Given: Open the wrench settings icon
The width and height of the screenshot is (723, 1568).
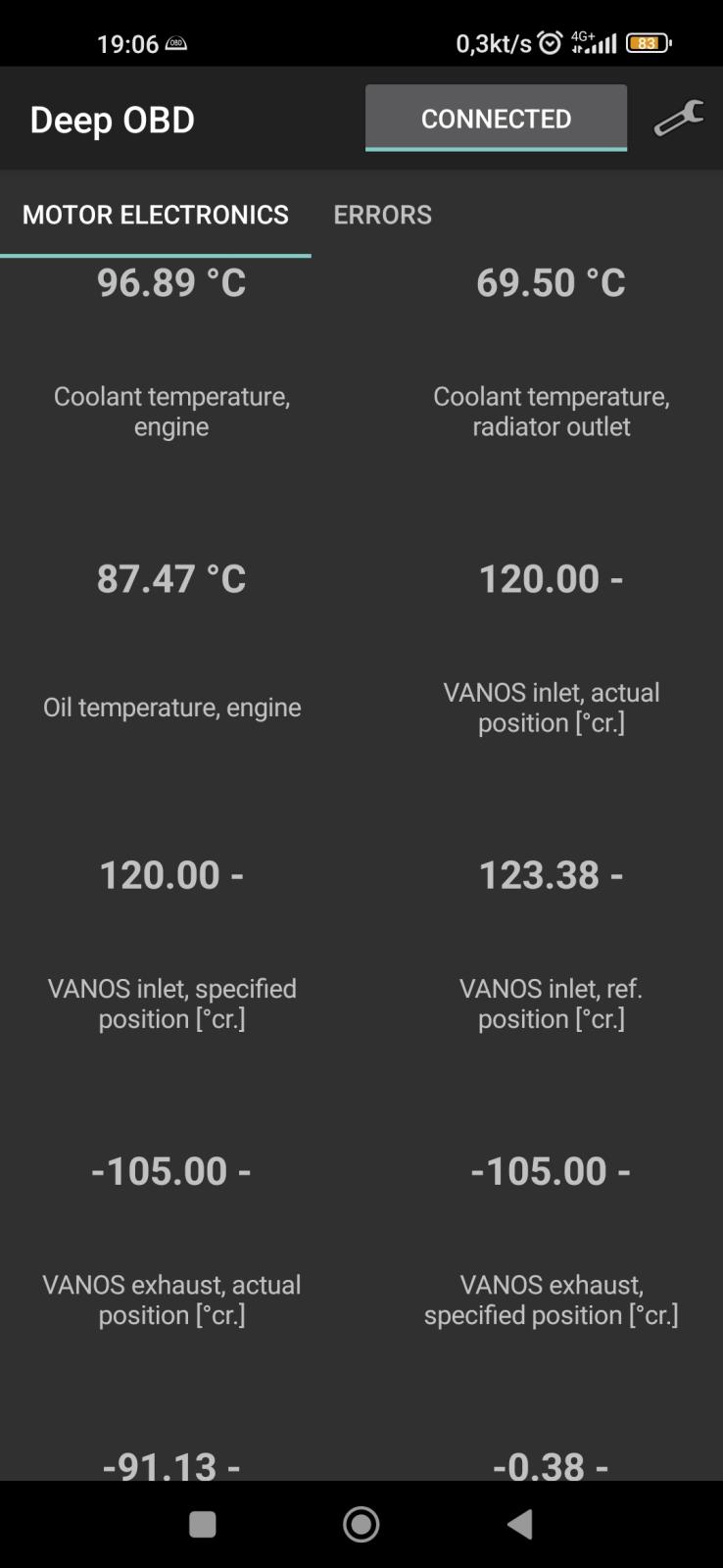Looking at the screenshot, I should [679, 119].
